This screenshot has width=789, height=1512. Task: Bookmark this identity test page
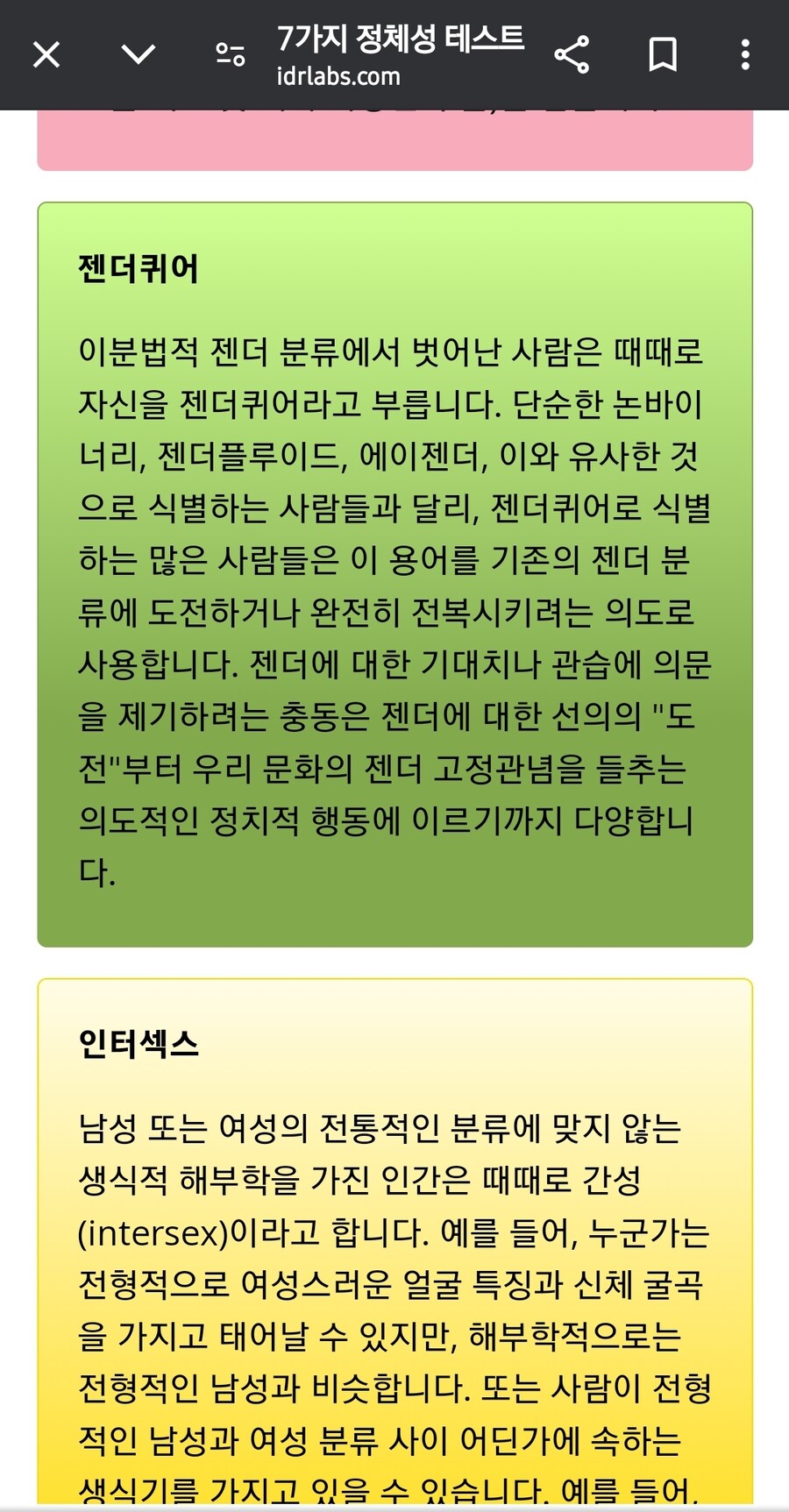point(663,54)
